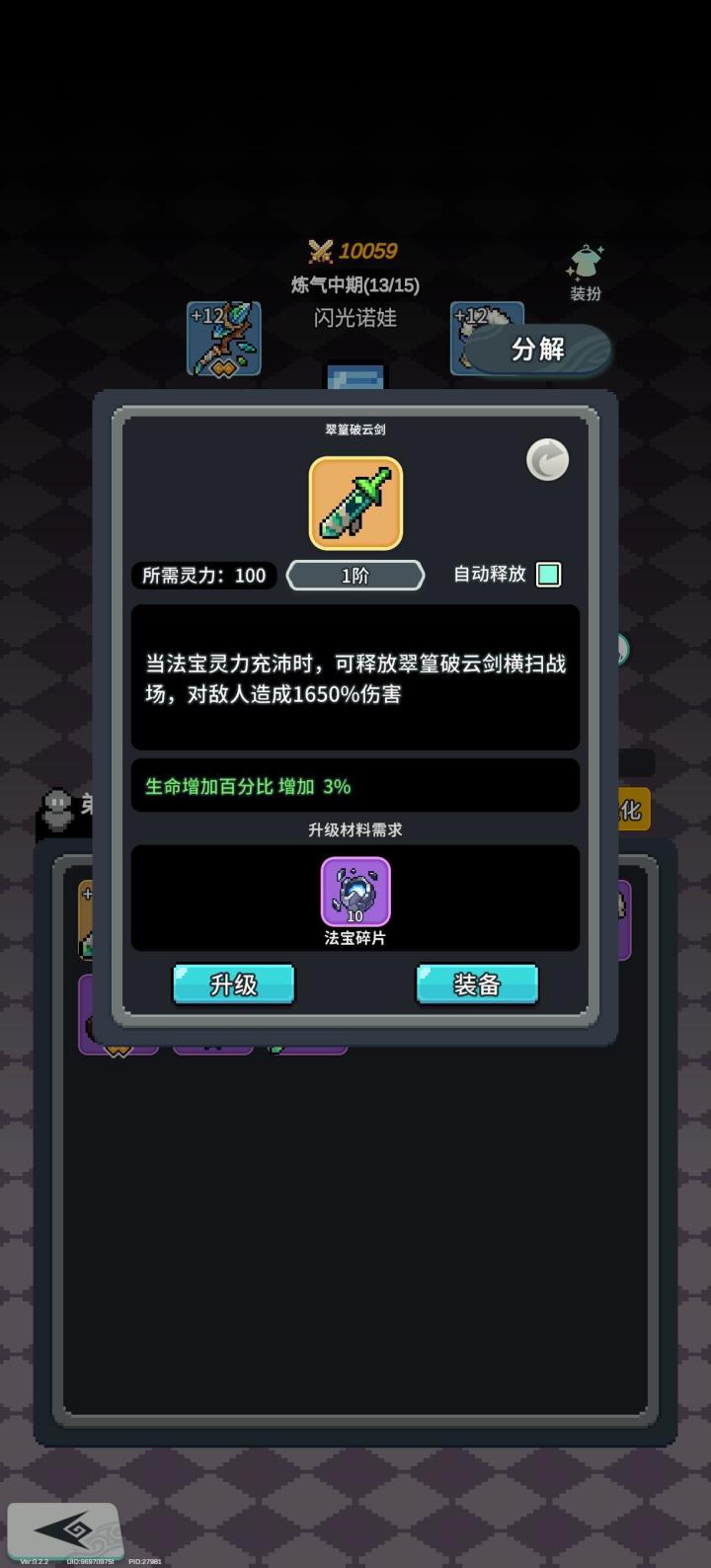Click the circular refresh icon in the dialog
711x1568 pixels.
pyautogui.click(x=546, y=459)
